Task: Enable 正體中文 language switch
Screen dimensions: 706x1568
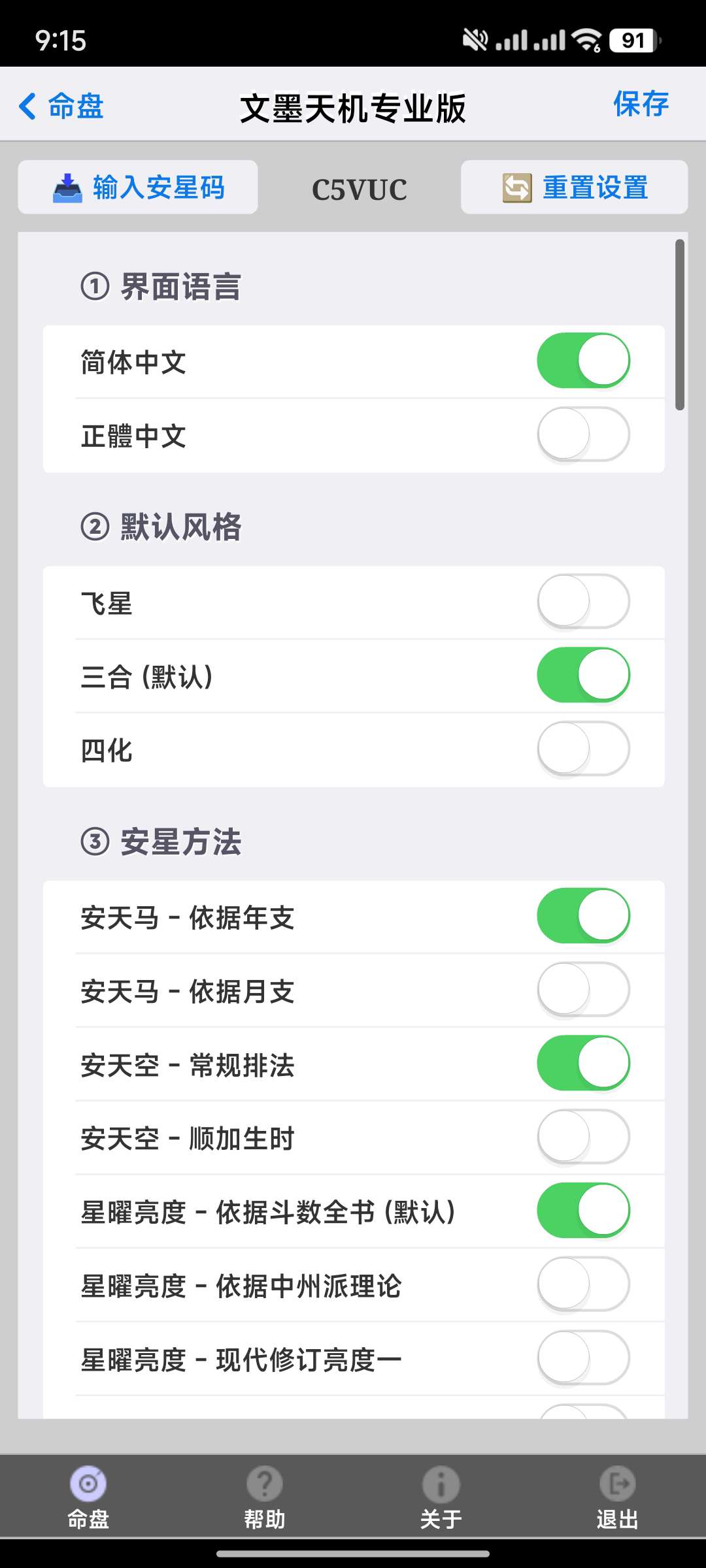Action: [x=583, y=434]
